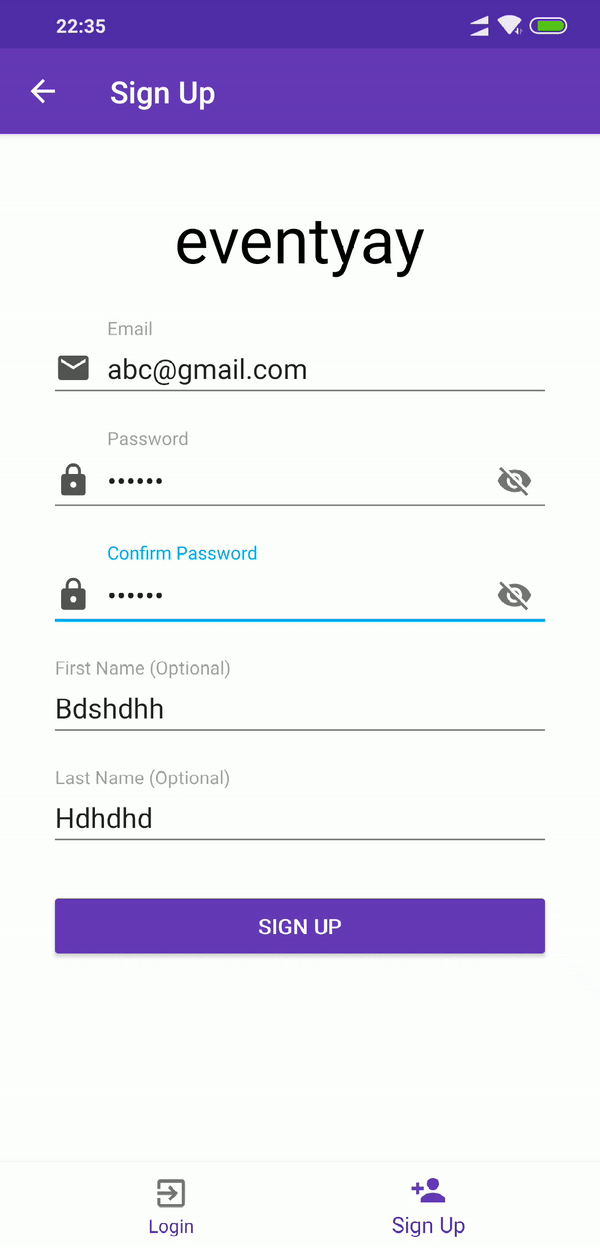Viewport: 600px width, 1248px height.
Task: Edit the First Name field
Action: [x=300, y=709]
